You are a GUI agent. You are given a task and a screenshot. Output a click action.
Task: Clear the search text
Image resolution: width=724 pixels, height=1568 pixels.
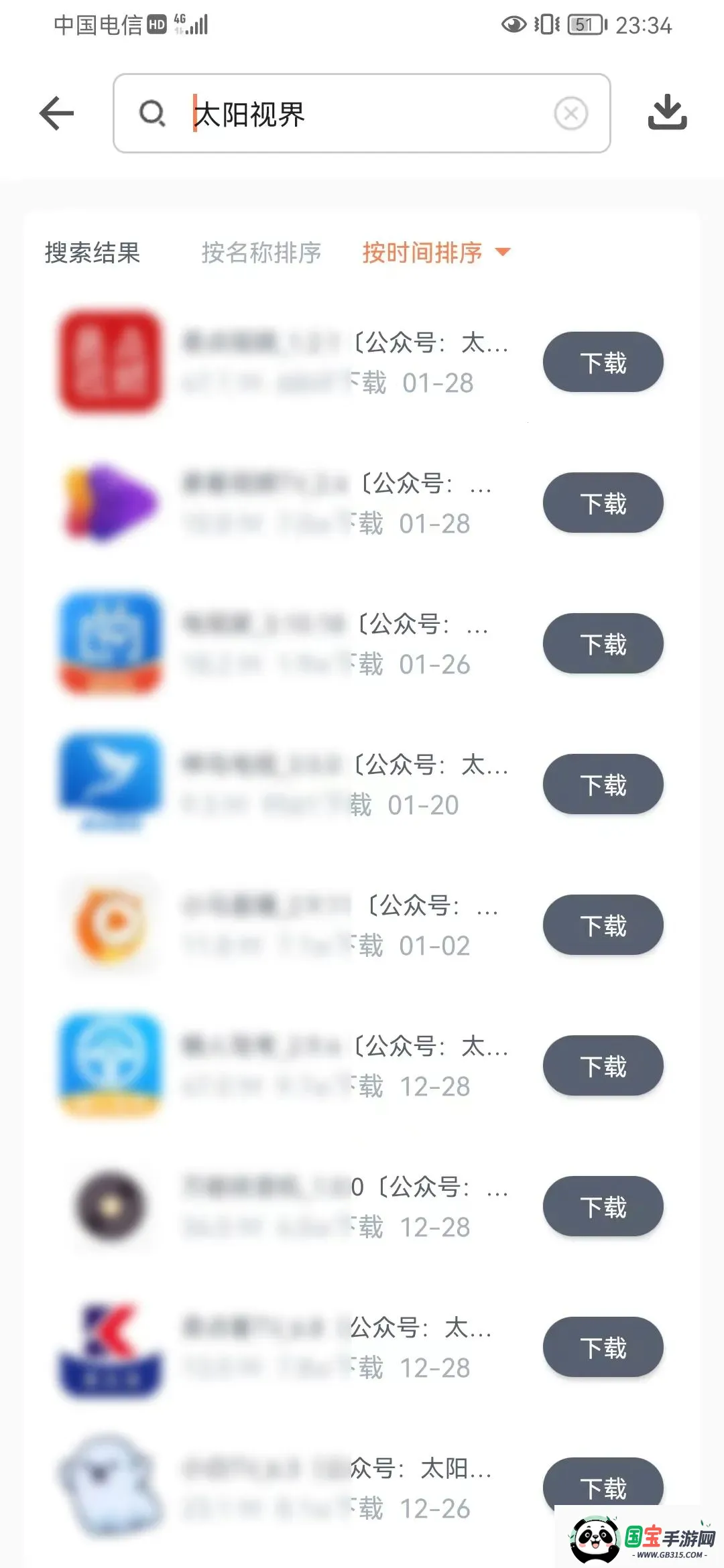(570, 113)
